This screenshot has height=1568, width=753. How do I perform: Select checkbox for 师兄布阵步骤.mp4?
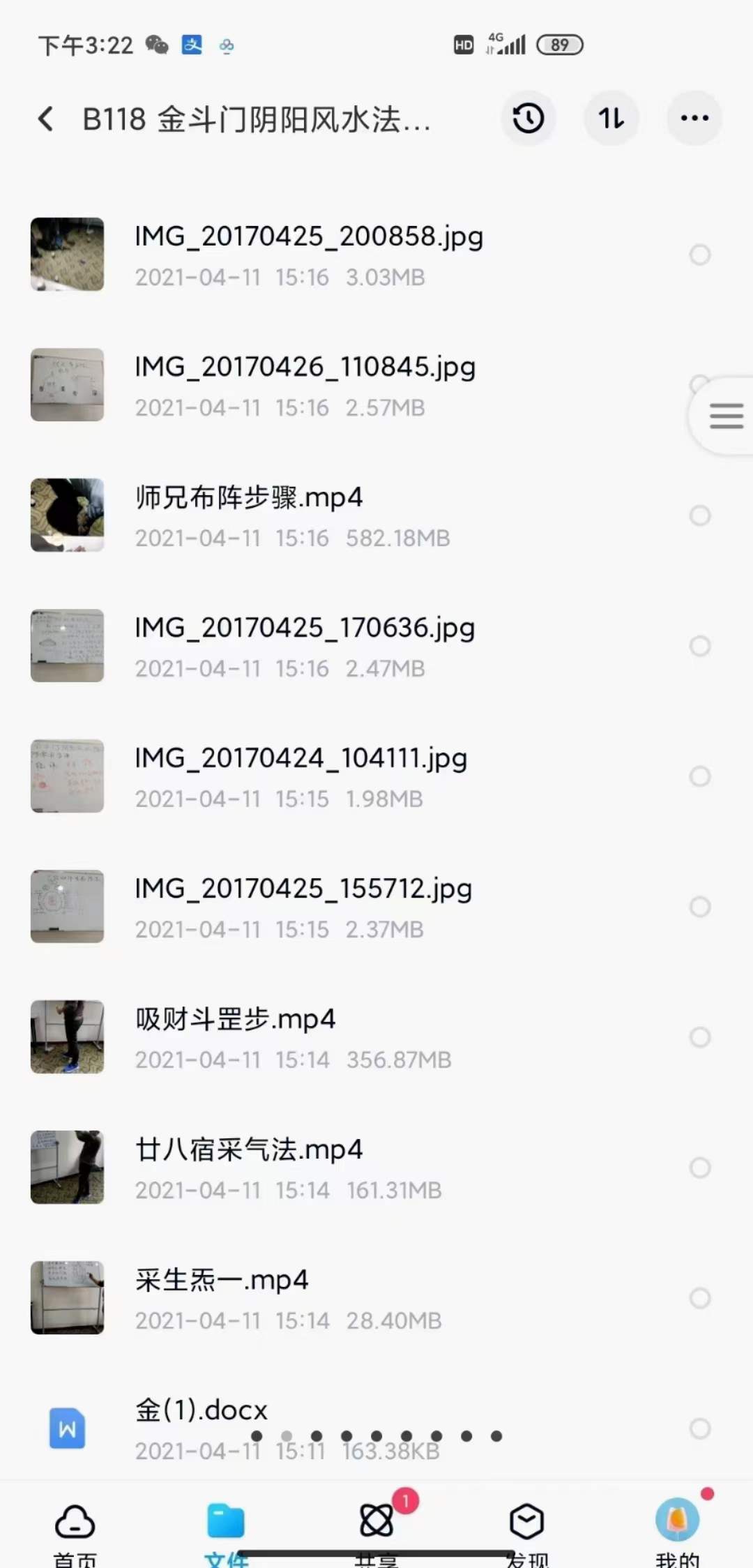[x=699, y=516]
